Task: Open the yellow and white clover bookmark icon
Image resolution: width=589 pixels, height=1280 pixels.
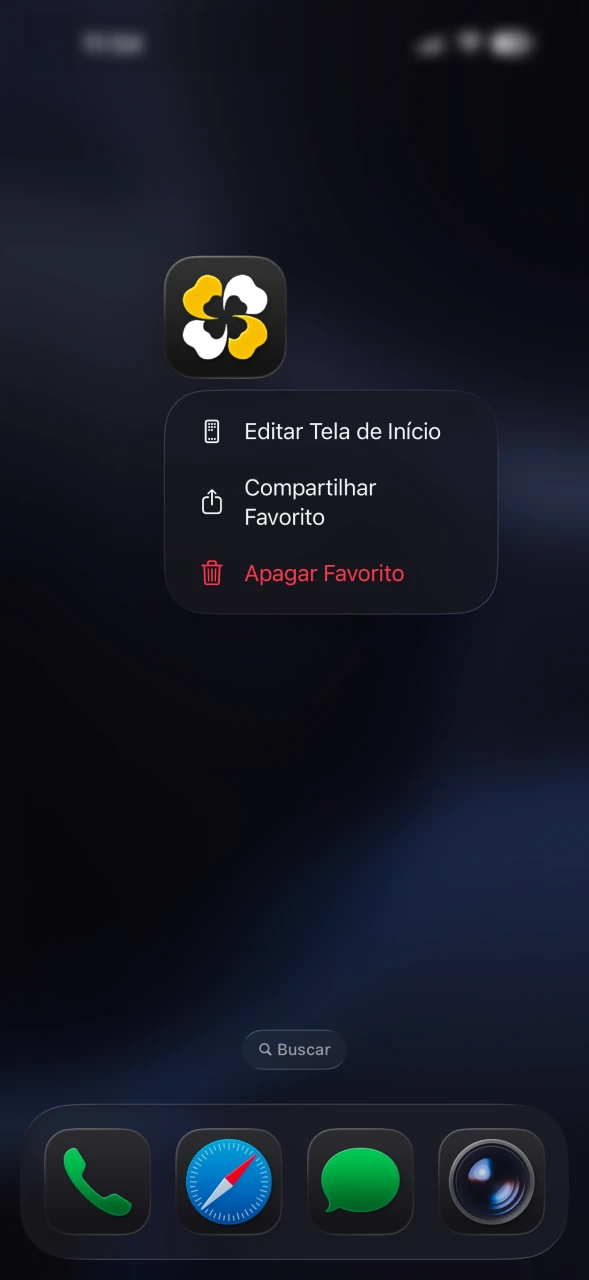Action: point(225,317)
